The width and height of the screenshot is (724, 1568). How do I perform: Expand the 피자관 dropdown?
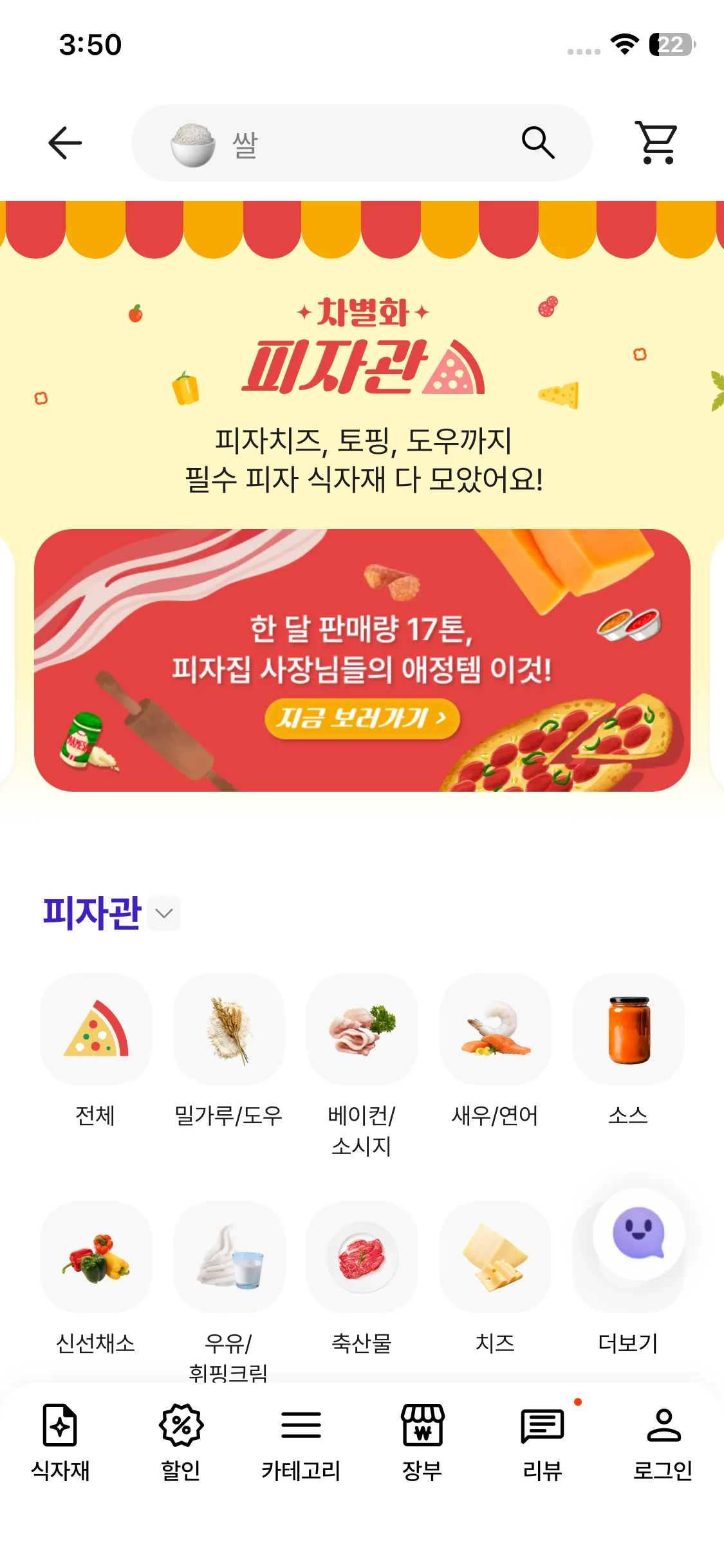[x=164, y=913]
